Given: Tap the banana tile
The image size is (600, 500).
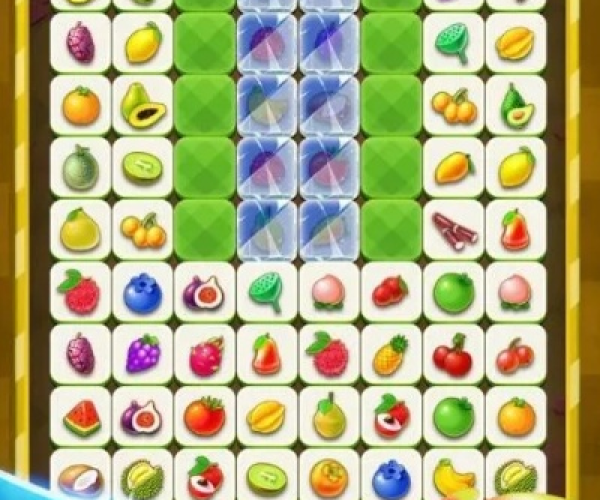Looking at the screenshot, I should point(453,478).
